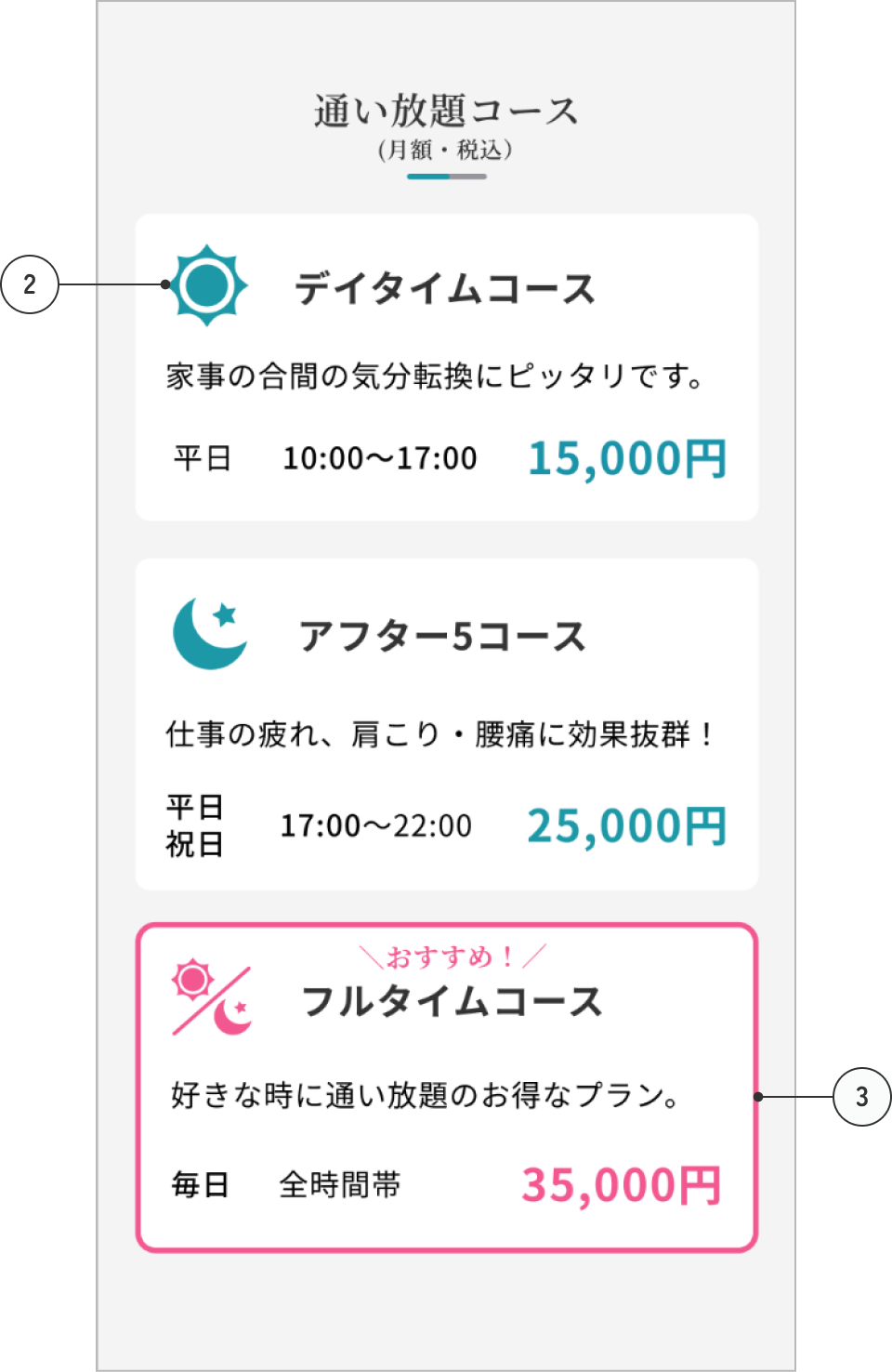This screenshot has height=1372, width=892.
Task: Click the circled number 2 marker
Action: 32,284
